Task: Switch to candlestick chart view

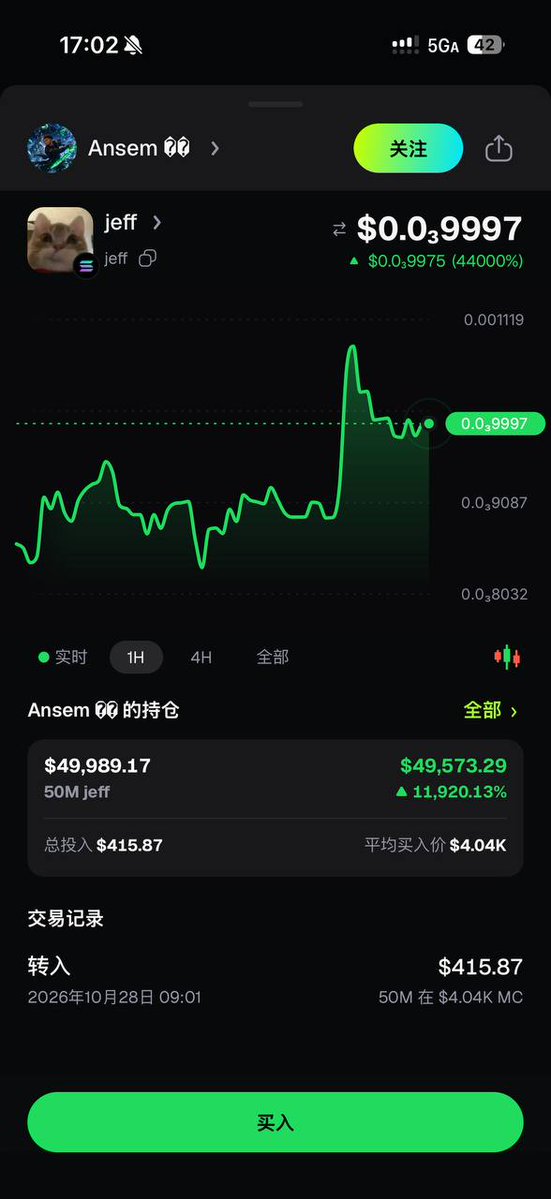Action: coord(507,657)
